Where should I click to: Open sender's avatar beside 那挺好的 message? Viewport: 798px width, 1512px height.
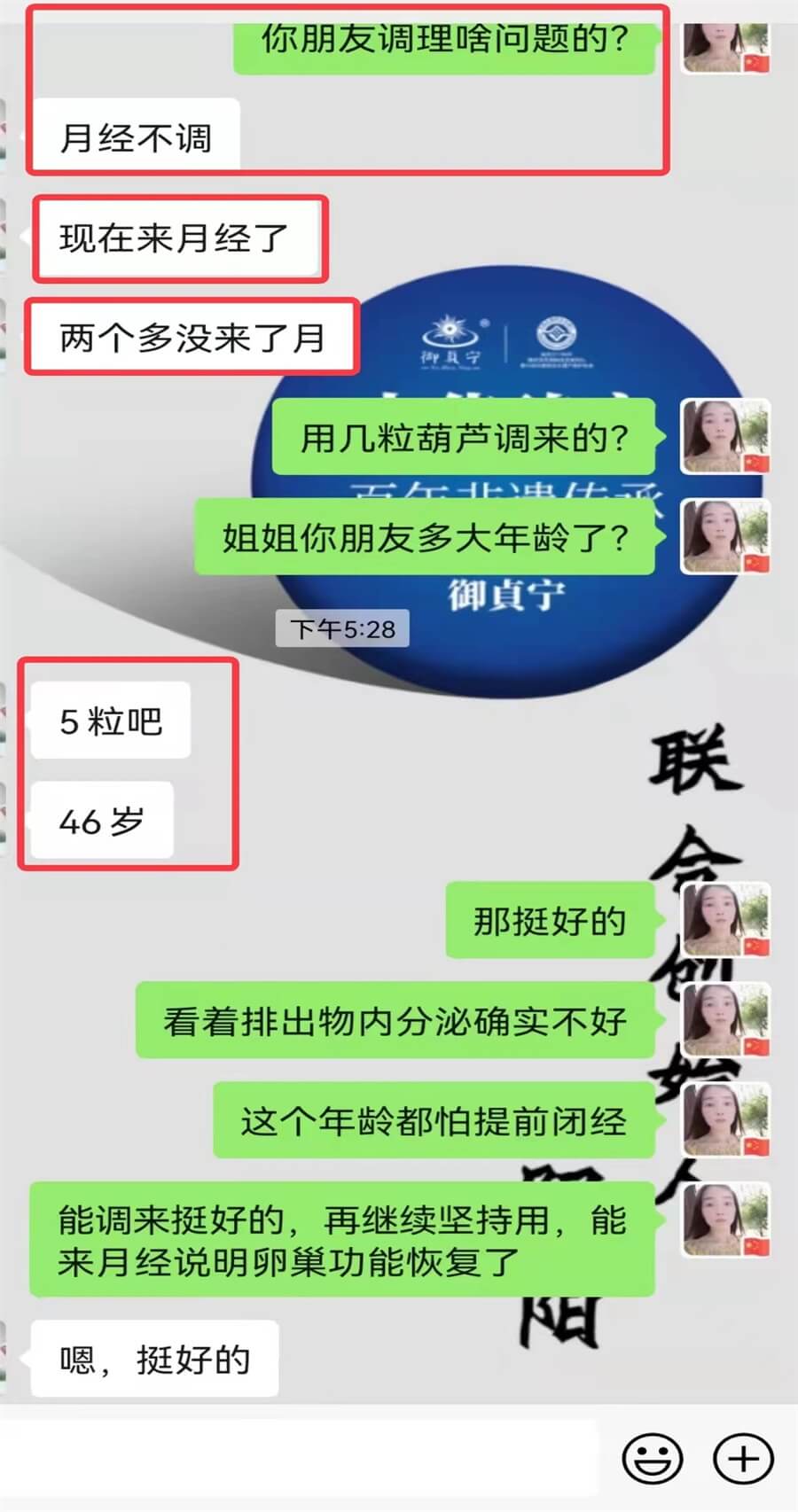click(x=725, y=920)
